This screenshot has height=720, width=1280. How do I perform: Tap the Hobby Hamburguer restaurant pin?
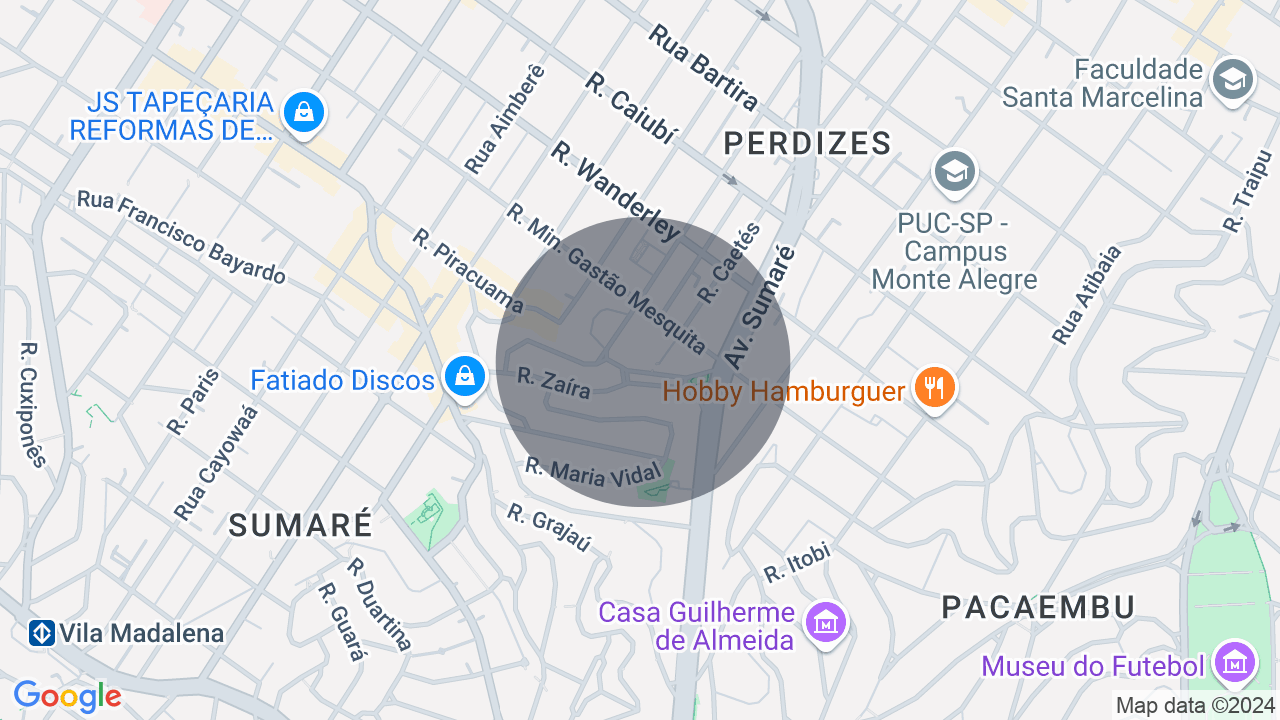[934, 388]
